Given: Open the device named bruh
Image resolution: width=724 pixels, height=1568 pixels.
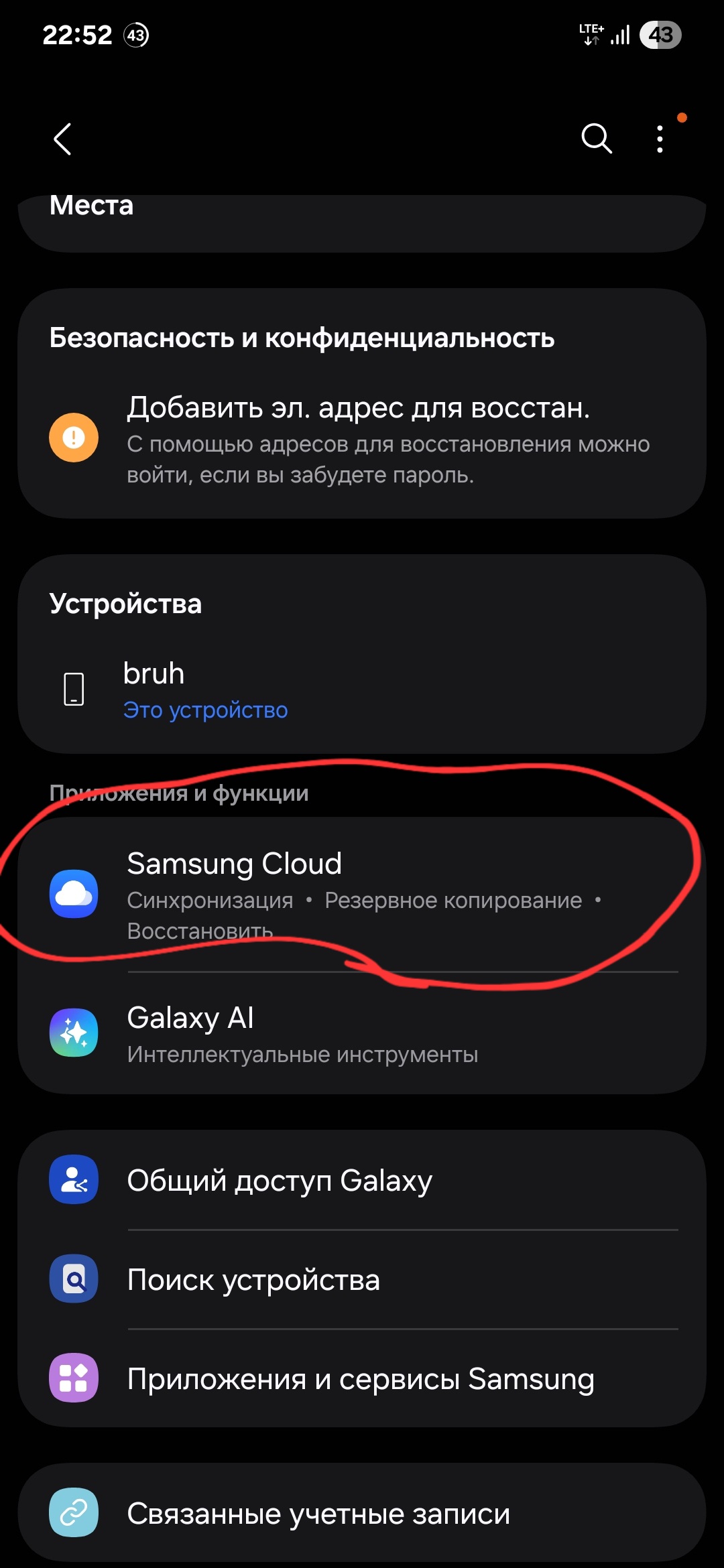Looking at the screenshot, I should tap(362, 689).
